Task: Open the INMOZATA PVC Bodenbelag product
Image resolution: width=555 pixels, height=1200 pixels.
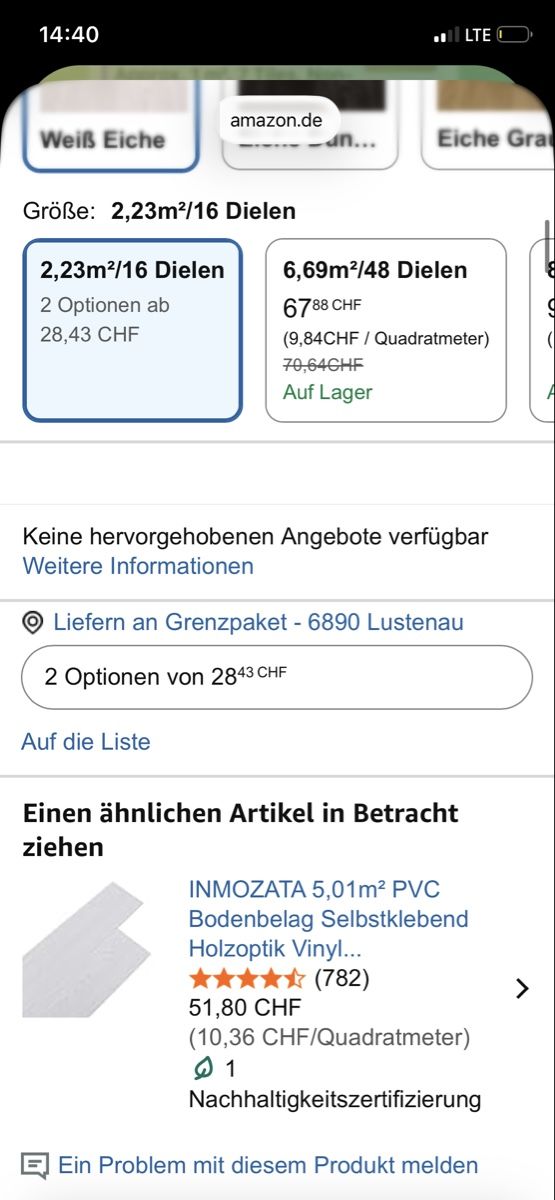Action: pos(328,919)
